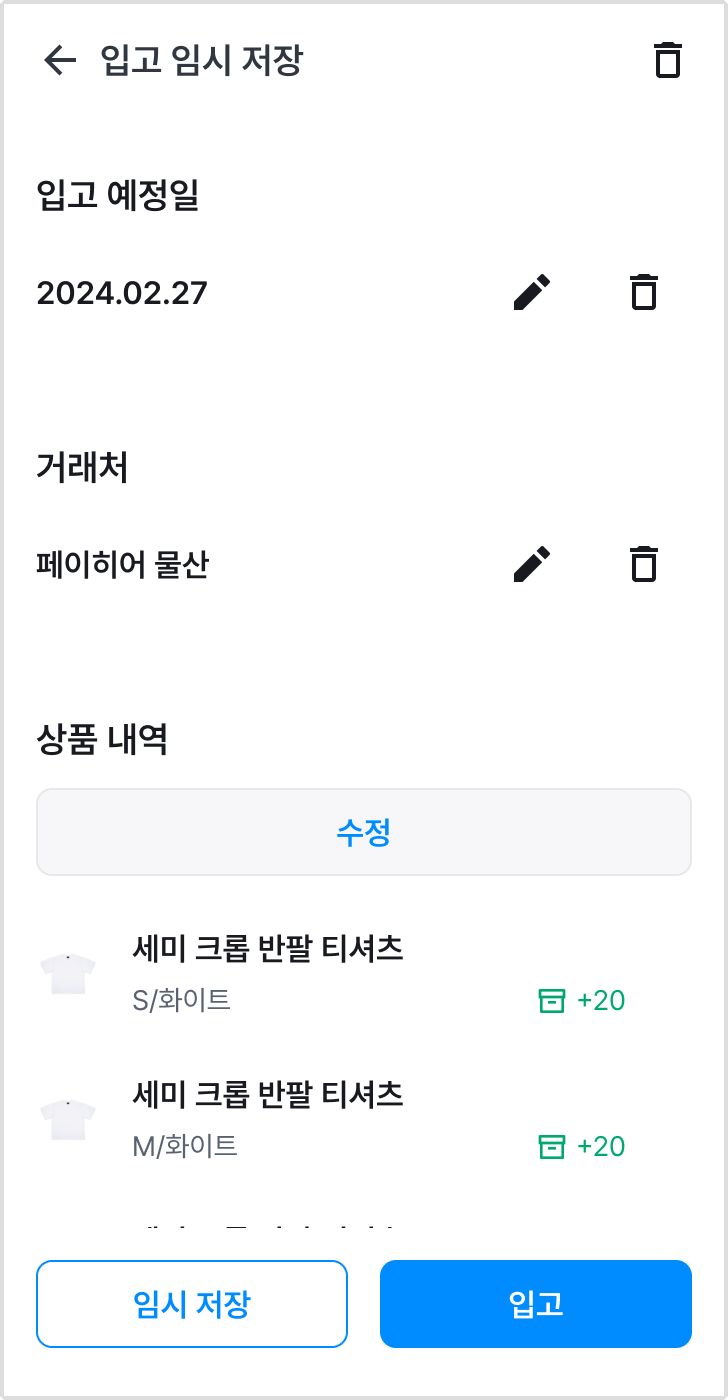Remove the supplier 페이히어 물산
This screenshot has width=728, height=1400.
(x=644, y=564)
